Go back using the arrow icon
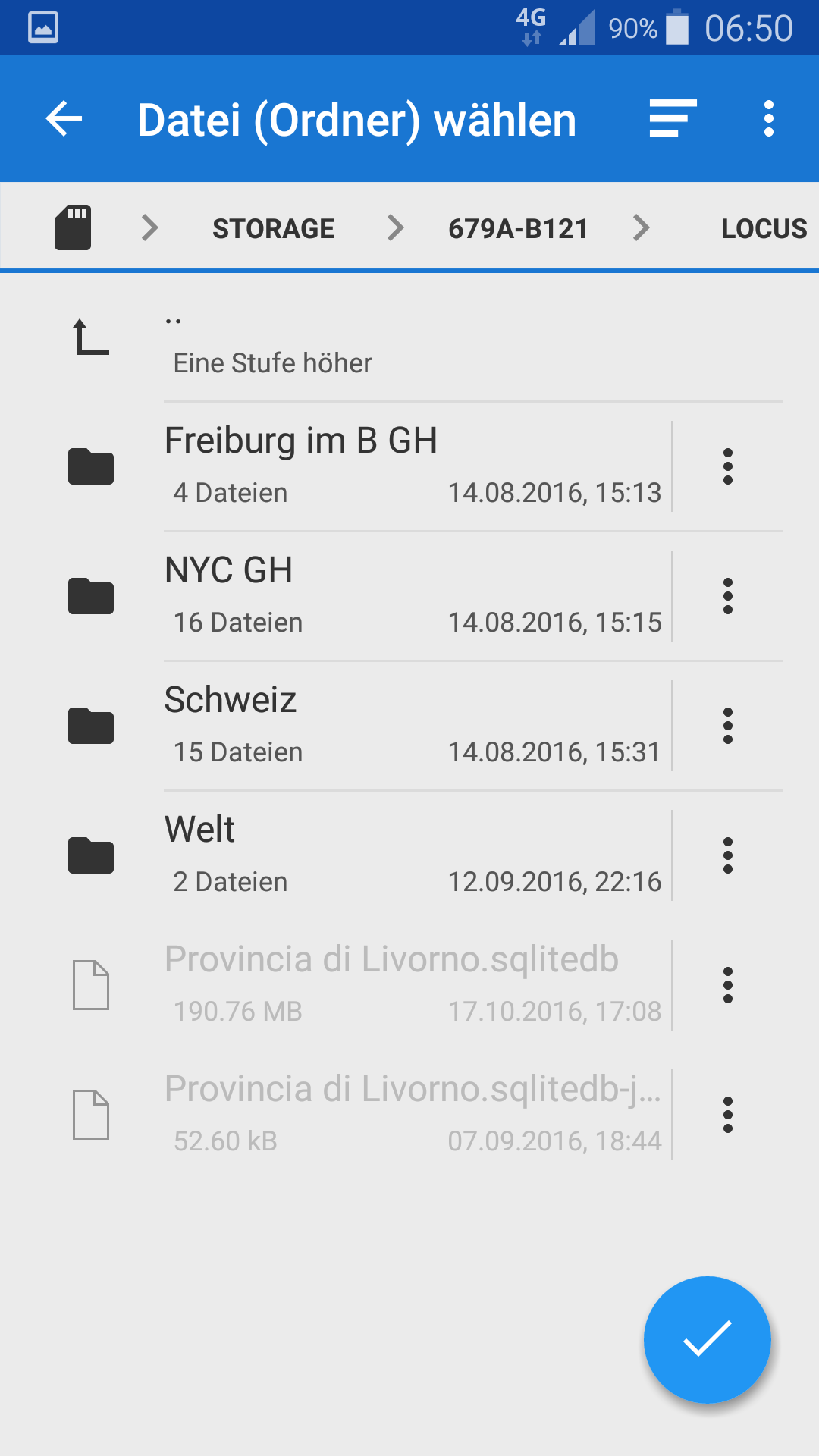819x1456 pixels. pos(64,119)
